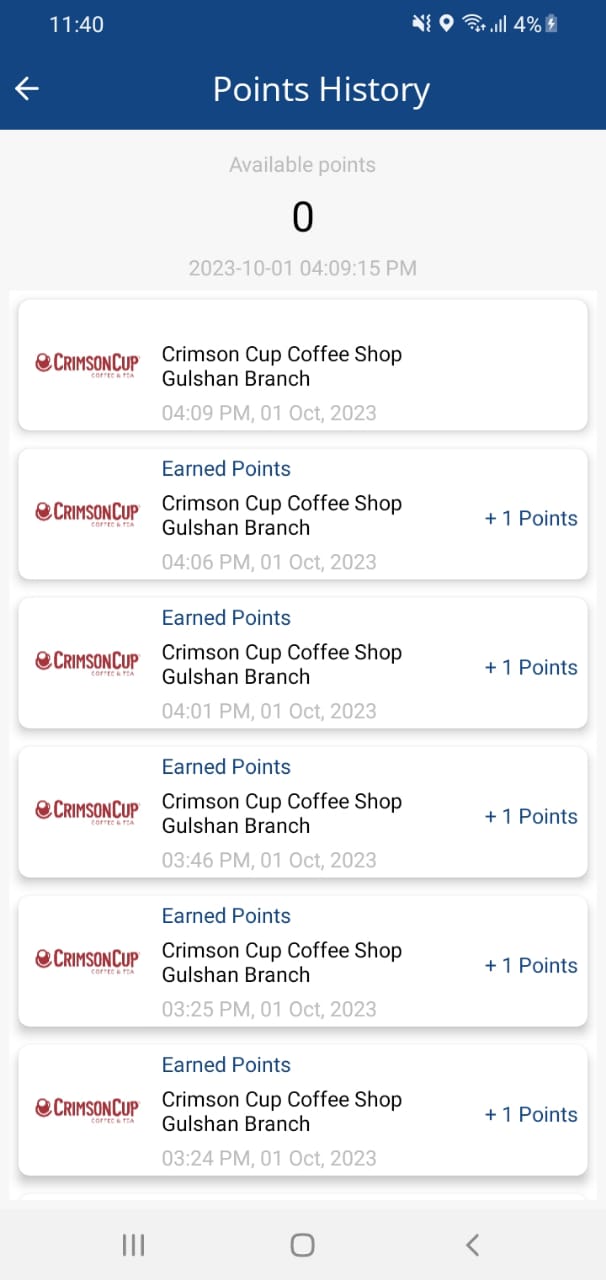
Task: Open the 04:06 PM Earned Points card
Action: (302, 514)
